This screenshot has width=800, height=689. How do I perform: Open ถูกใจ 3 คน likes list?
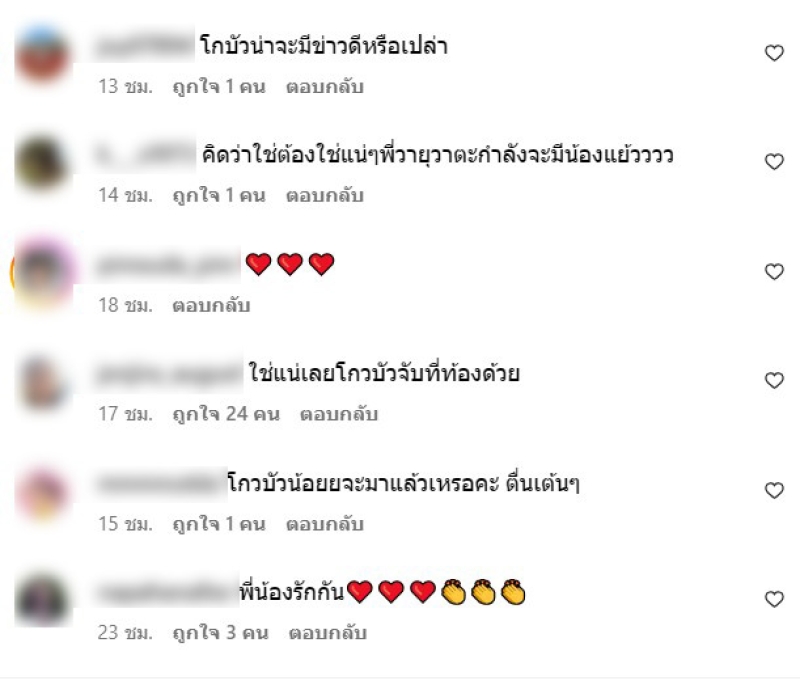point(219,633)
